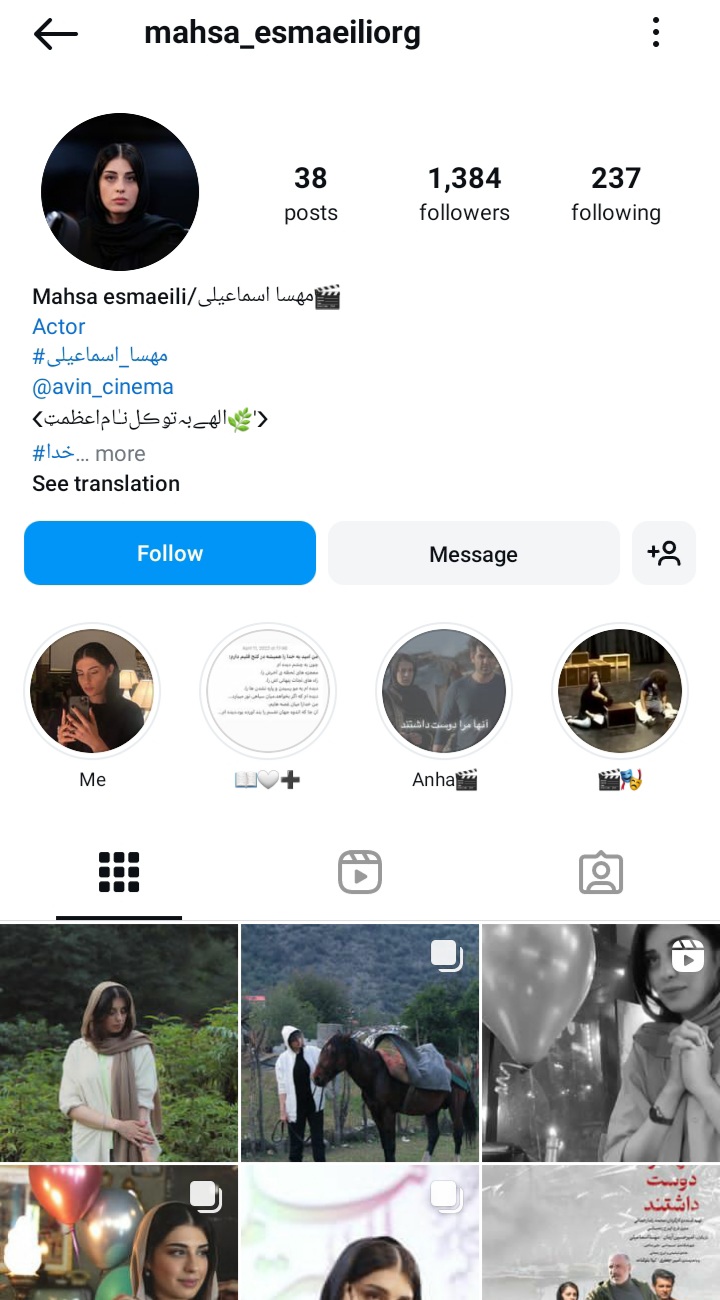Screen dimensions: 720x1300
Task: Expand bio with the more link
Action: click(x=120, y=454)
